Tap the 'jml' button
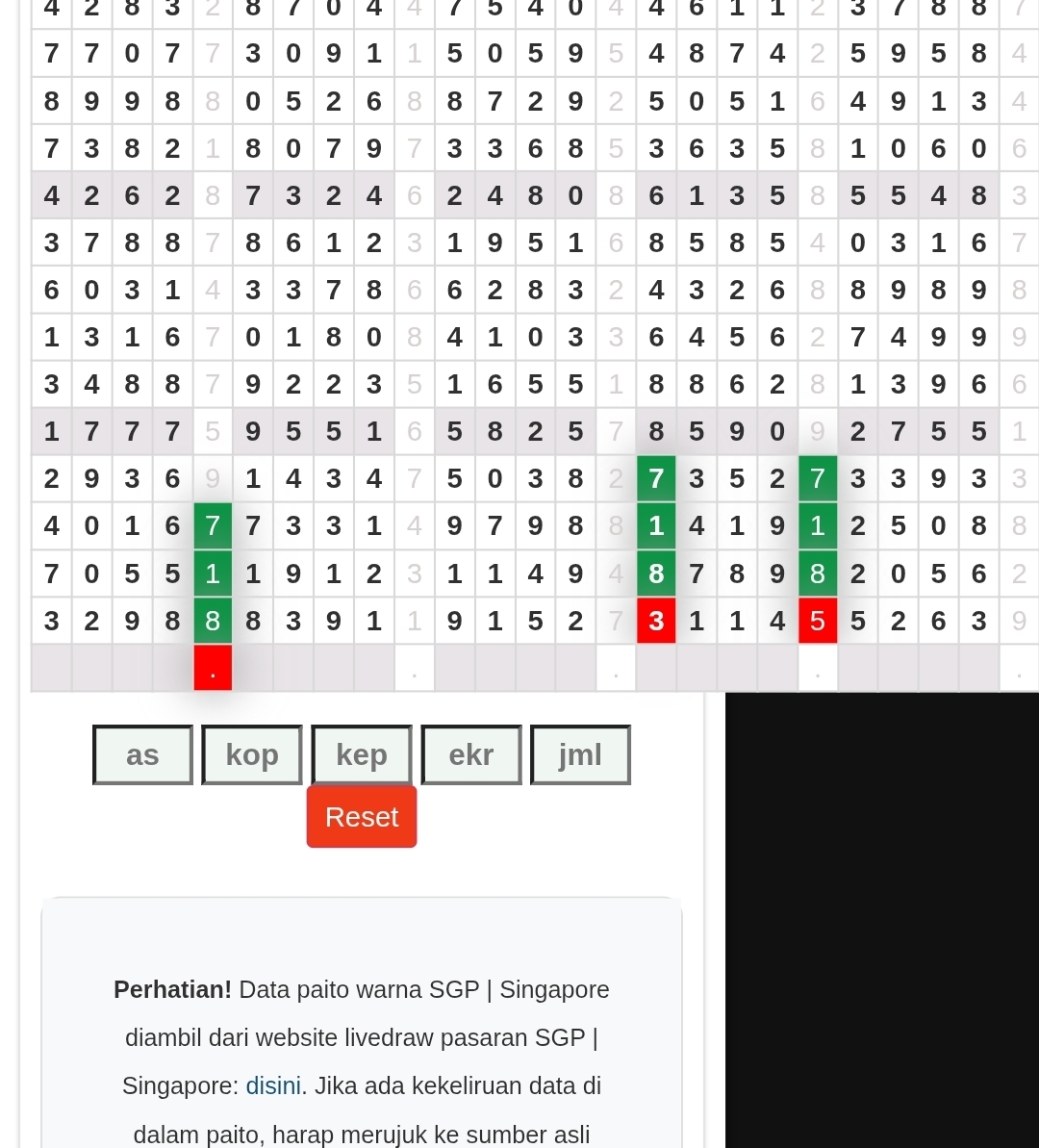1039x1148 pixels. pos(580,755)
